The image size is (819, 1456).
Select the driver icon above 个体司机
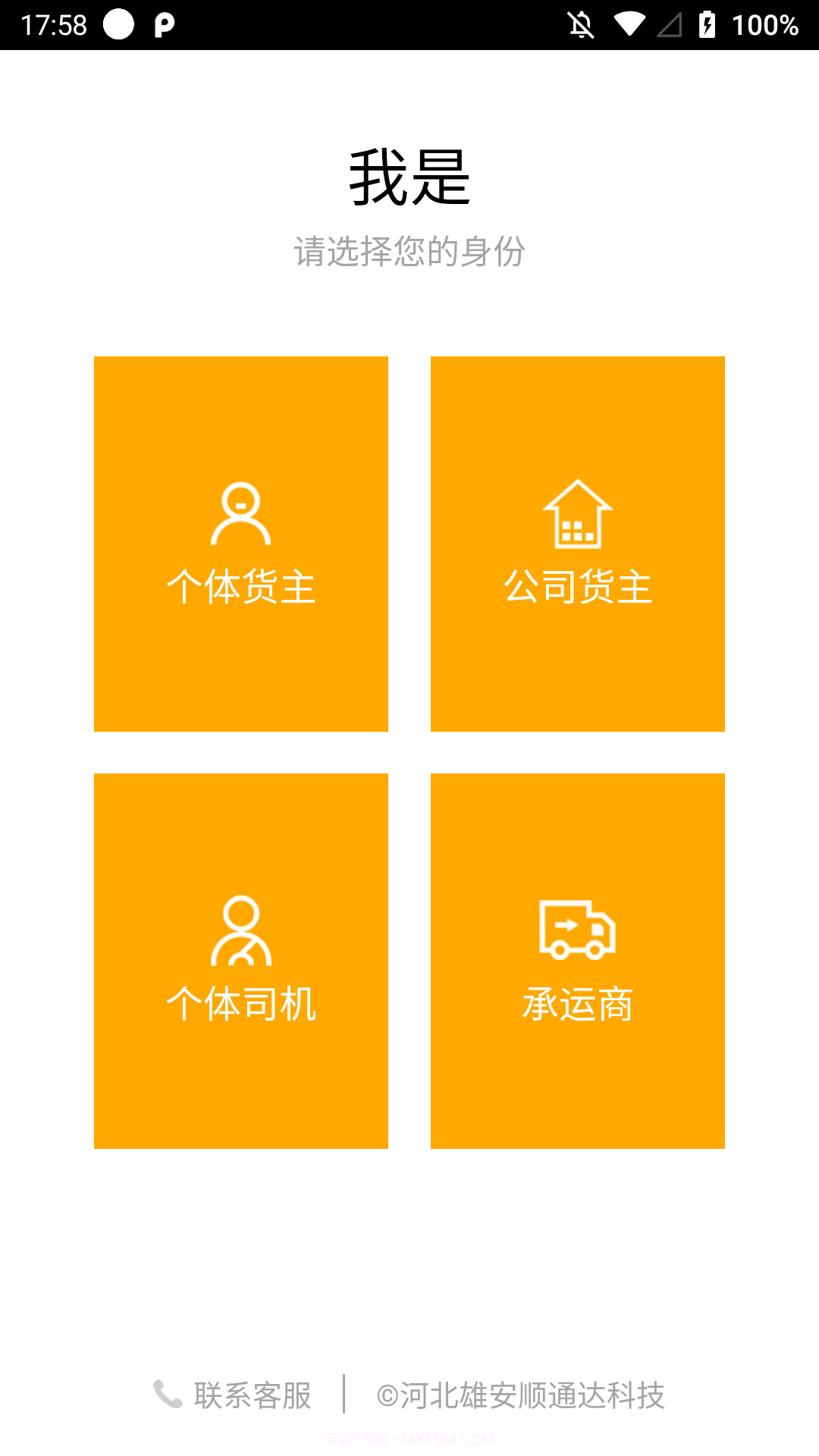click(241, 929)
